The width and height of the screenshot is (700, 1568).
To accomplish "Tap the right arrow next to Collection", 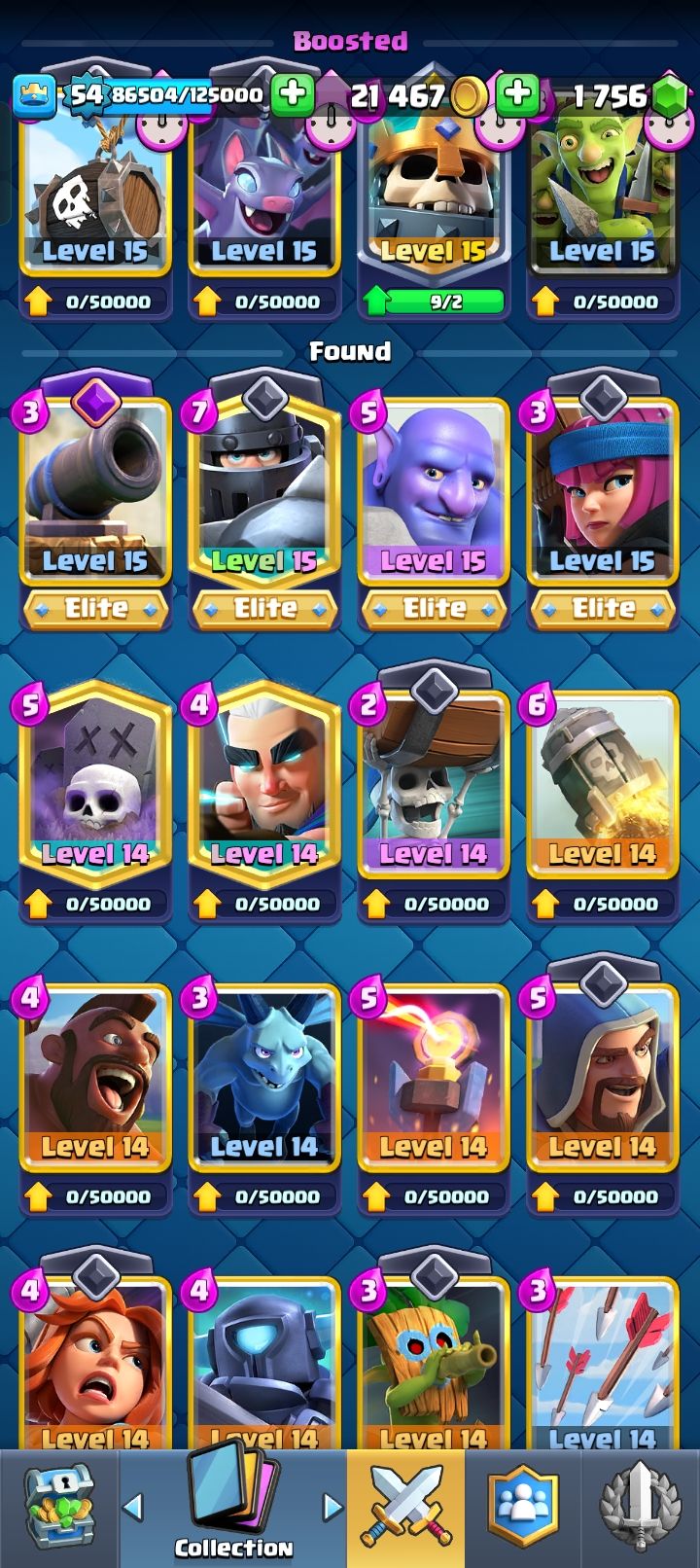I will (332, 1507).
